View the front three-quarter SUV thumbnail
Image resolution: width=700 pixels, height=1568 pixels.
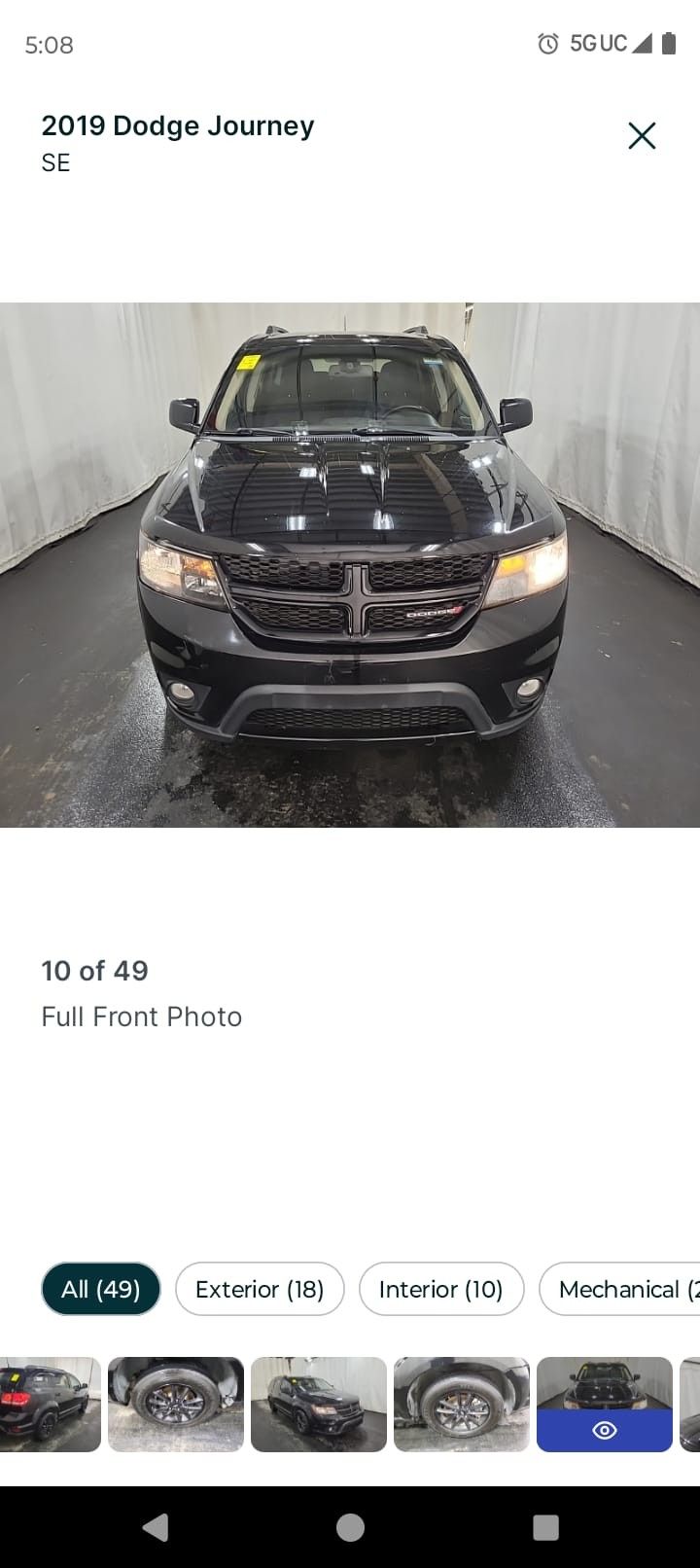(x=319, y=1404)
